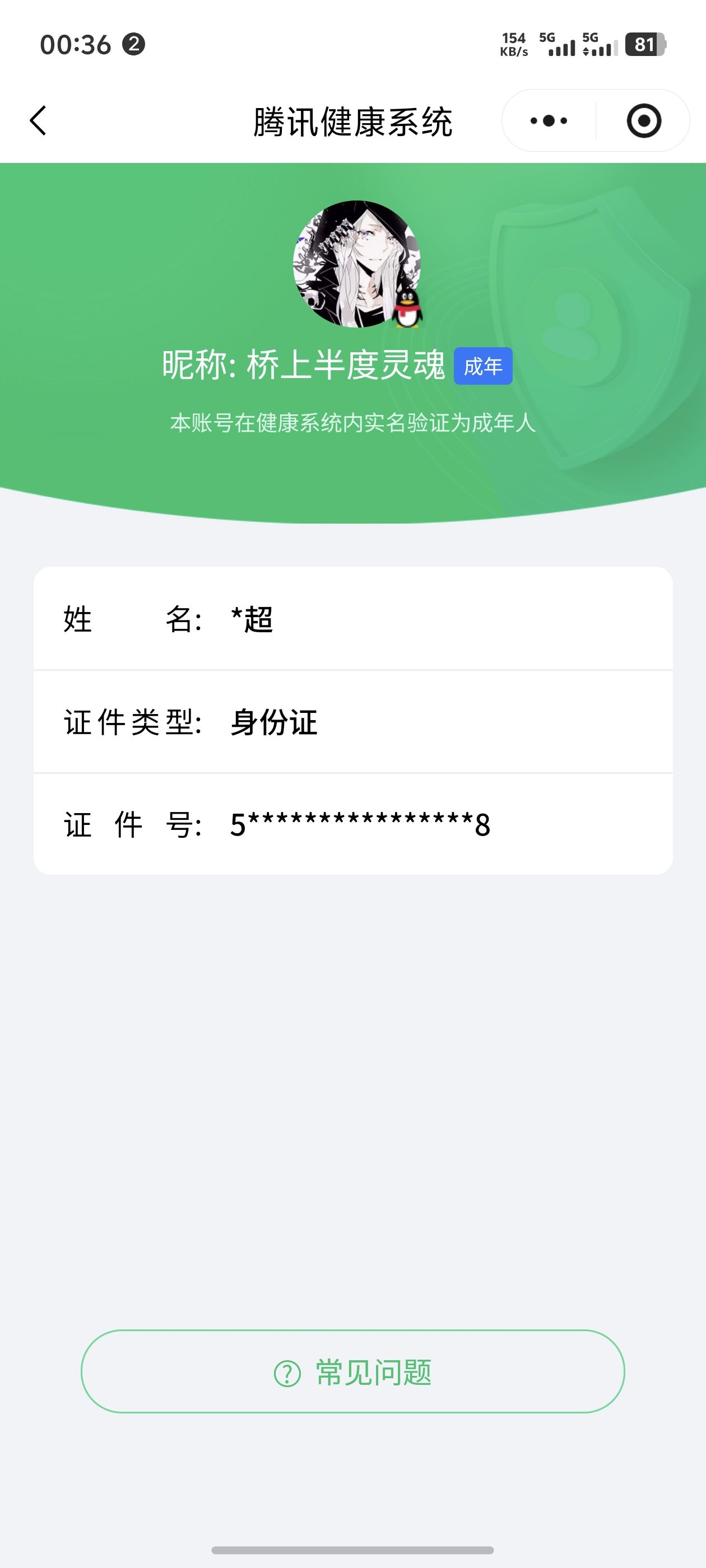Screen dimensions: 706x1568
Task: Tap the battery level indicator showing 81
Action: tap(645, 44)
